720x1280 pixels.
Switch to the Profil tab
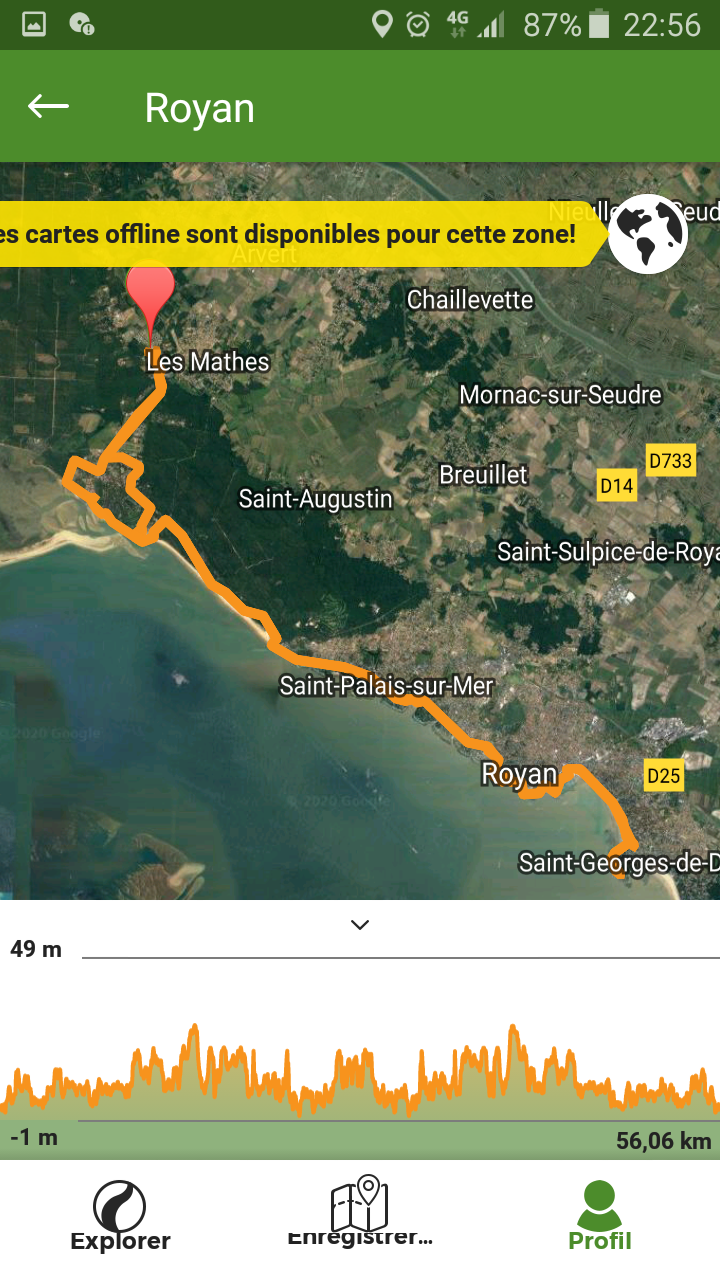click(600, 1216)
